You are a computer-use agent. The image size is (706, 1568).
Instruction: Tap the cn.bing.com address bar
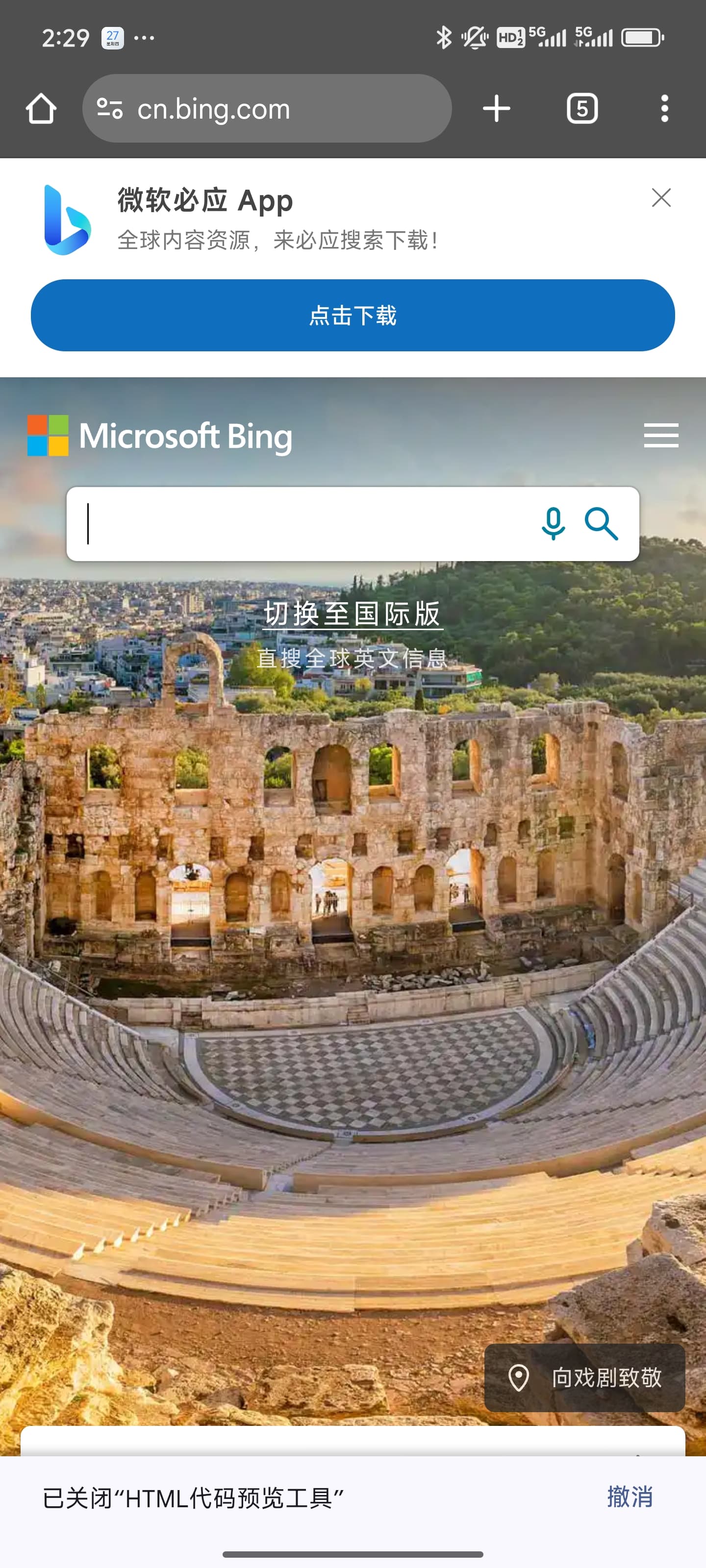coord(267,109)
